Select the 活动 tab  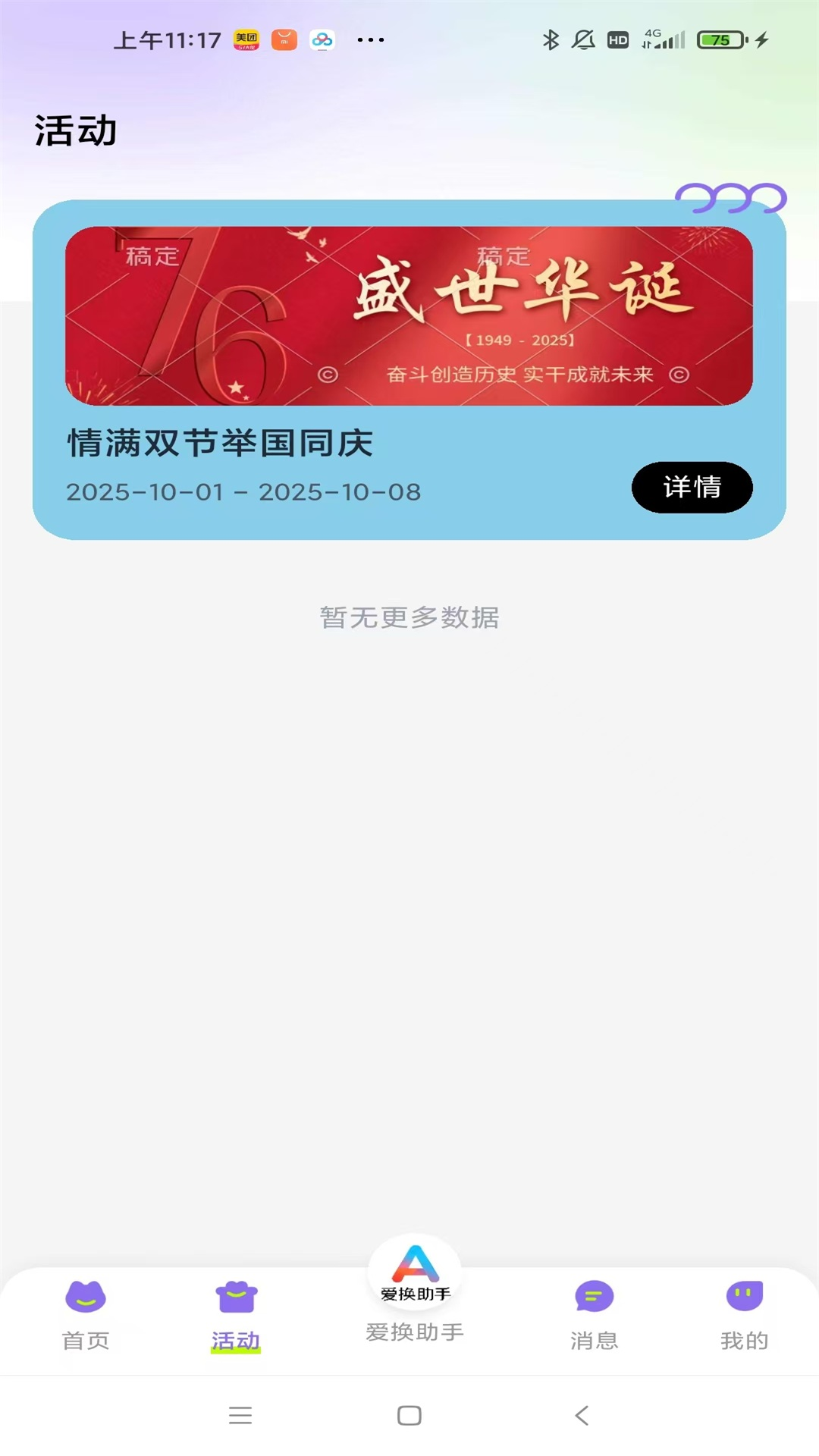pos(236,1325)
